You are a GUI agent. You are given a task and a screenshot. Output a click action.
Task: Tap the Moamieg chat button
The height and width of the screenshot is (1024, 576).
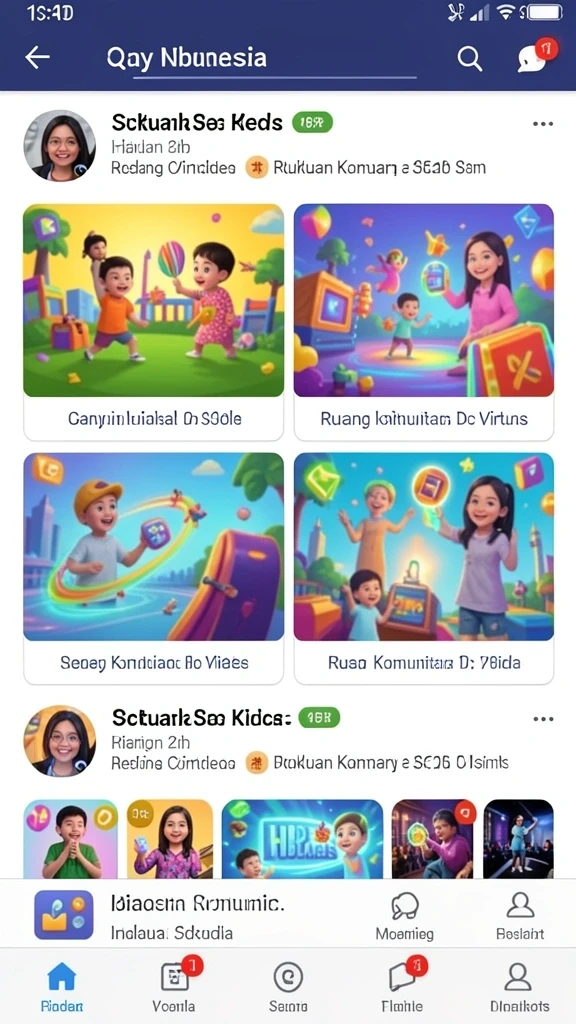(x=404, y=916)
